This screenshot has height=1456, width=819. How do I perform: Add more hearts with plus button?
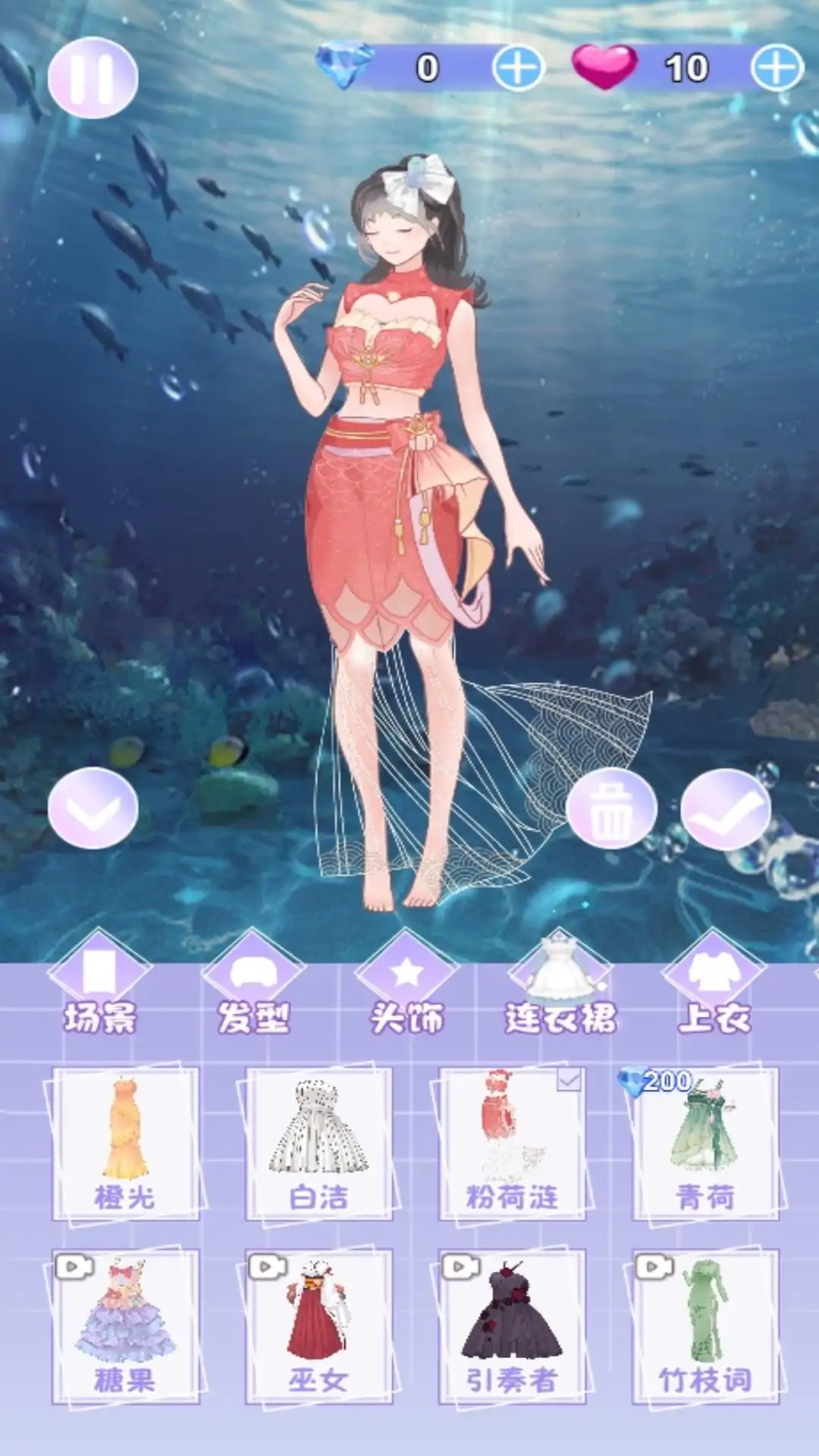[x=777, y=68]
